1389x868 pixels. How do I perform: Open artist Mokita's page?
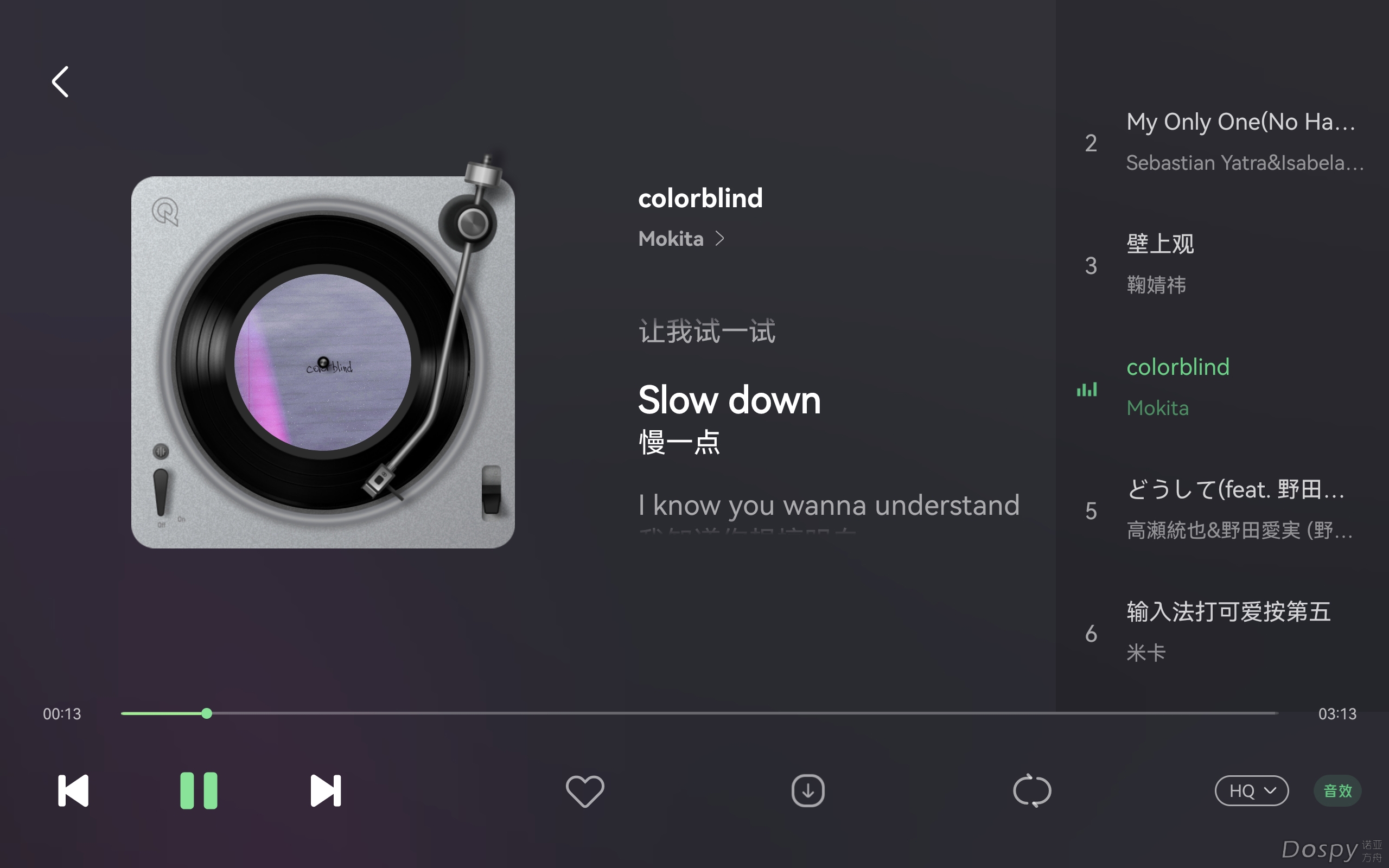(x=682, y=239)
